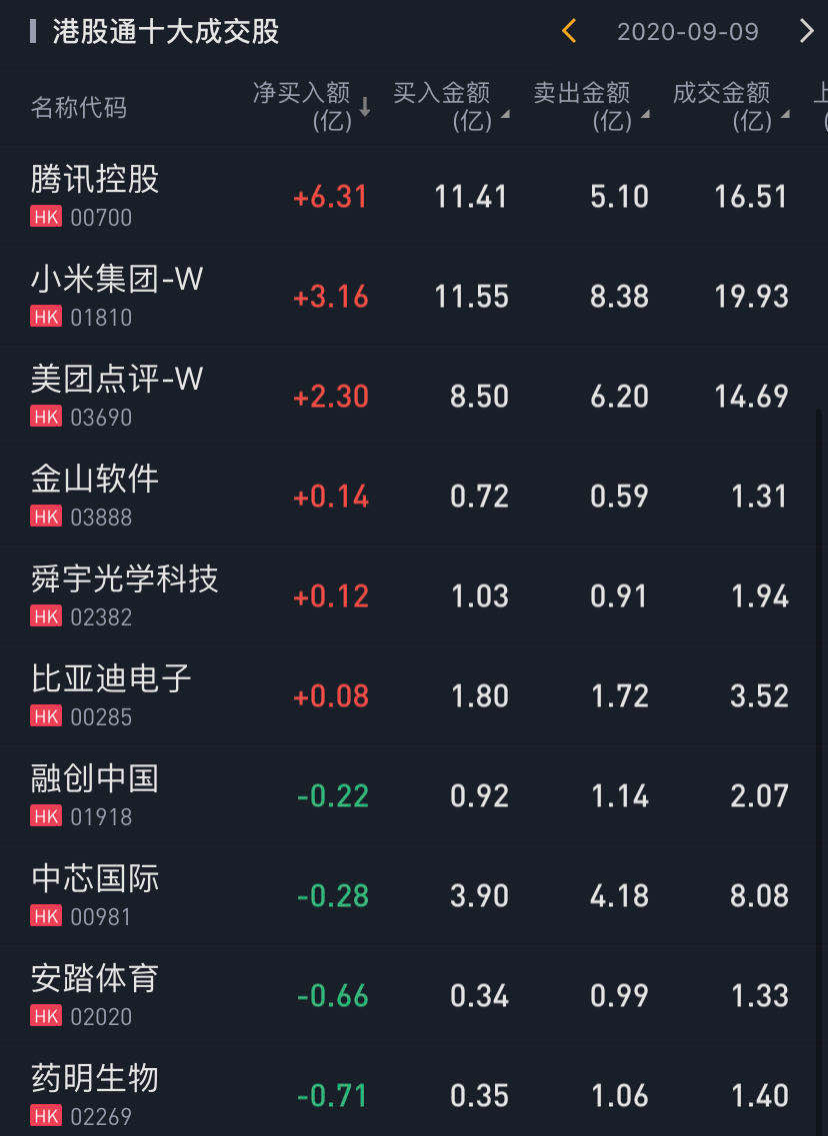
Task: Open 中芯国际 stock details
Action: [95, 895]
